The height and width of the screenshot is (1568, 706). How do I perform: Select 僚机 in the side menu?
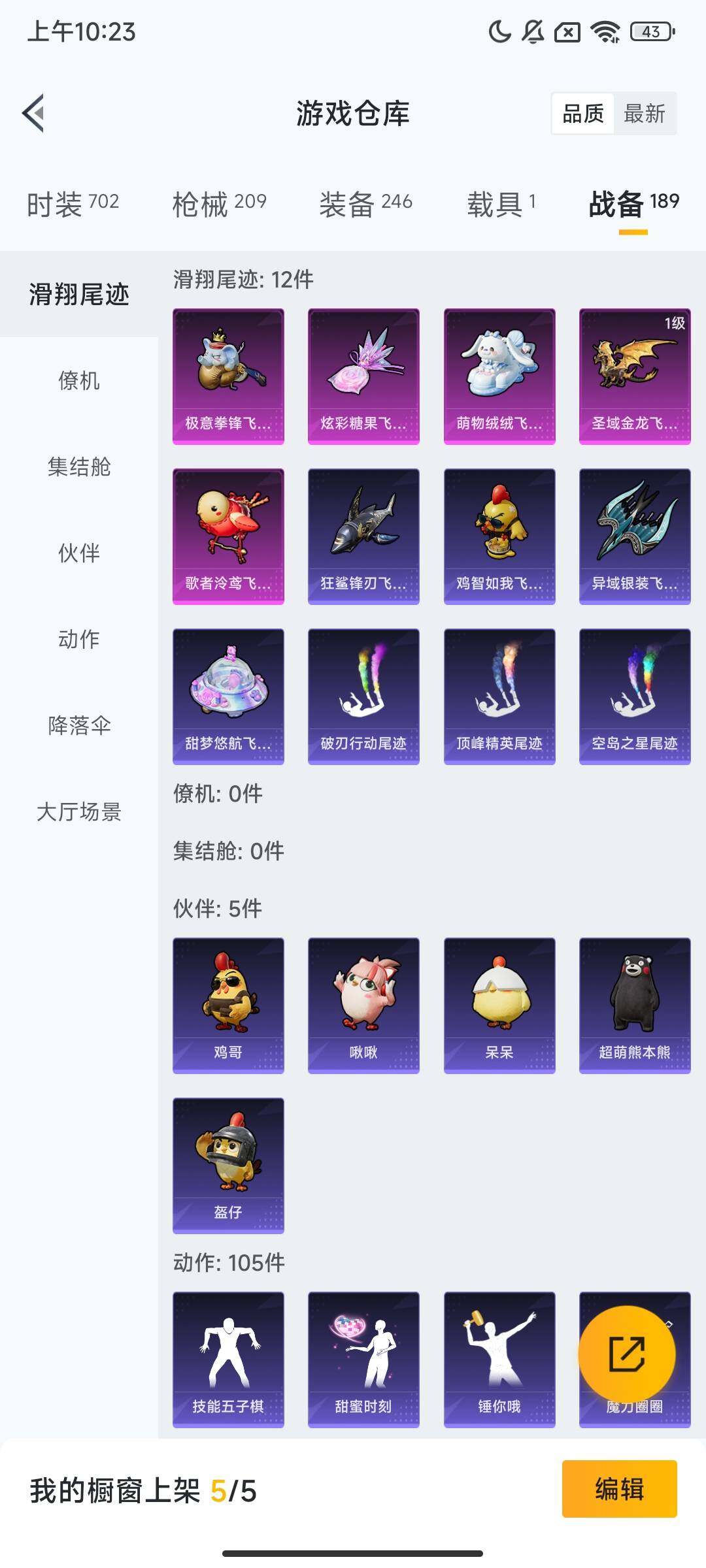[x=79, y=380]
